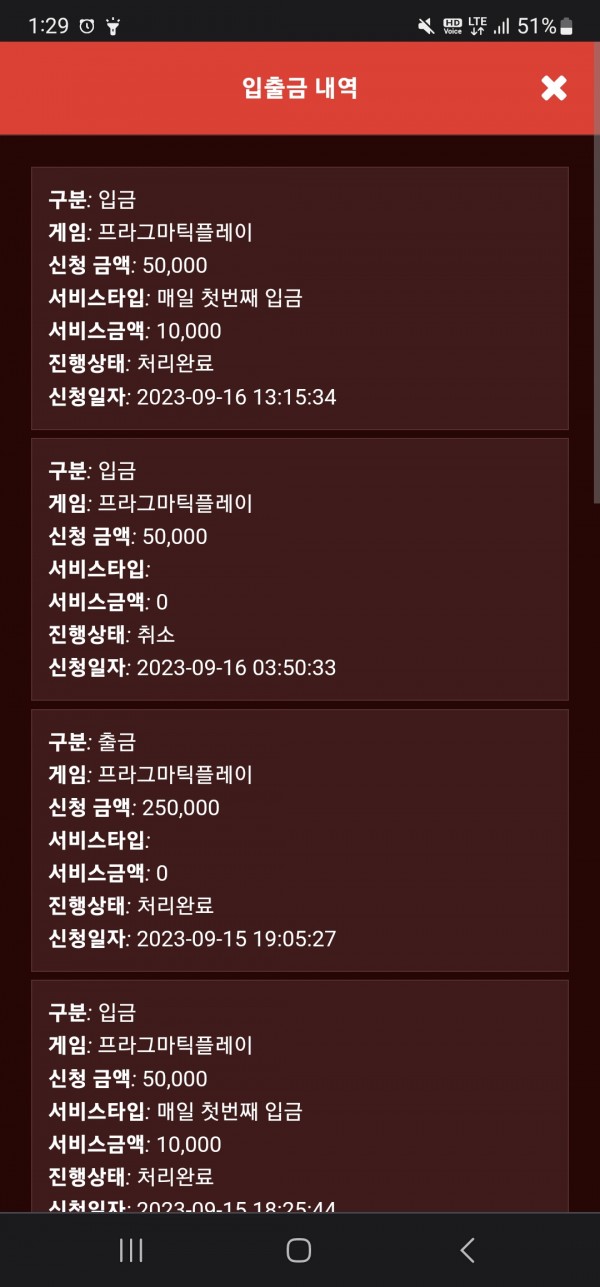Image resolution: width=600 pixels, height=1287 pixels.
Task: Go back using system navigation
Action: tap(466, 1249)
